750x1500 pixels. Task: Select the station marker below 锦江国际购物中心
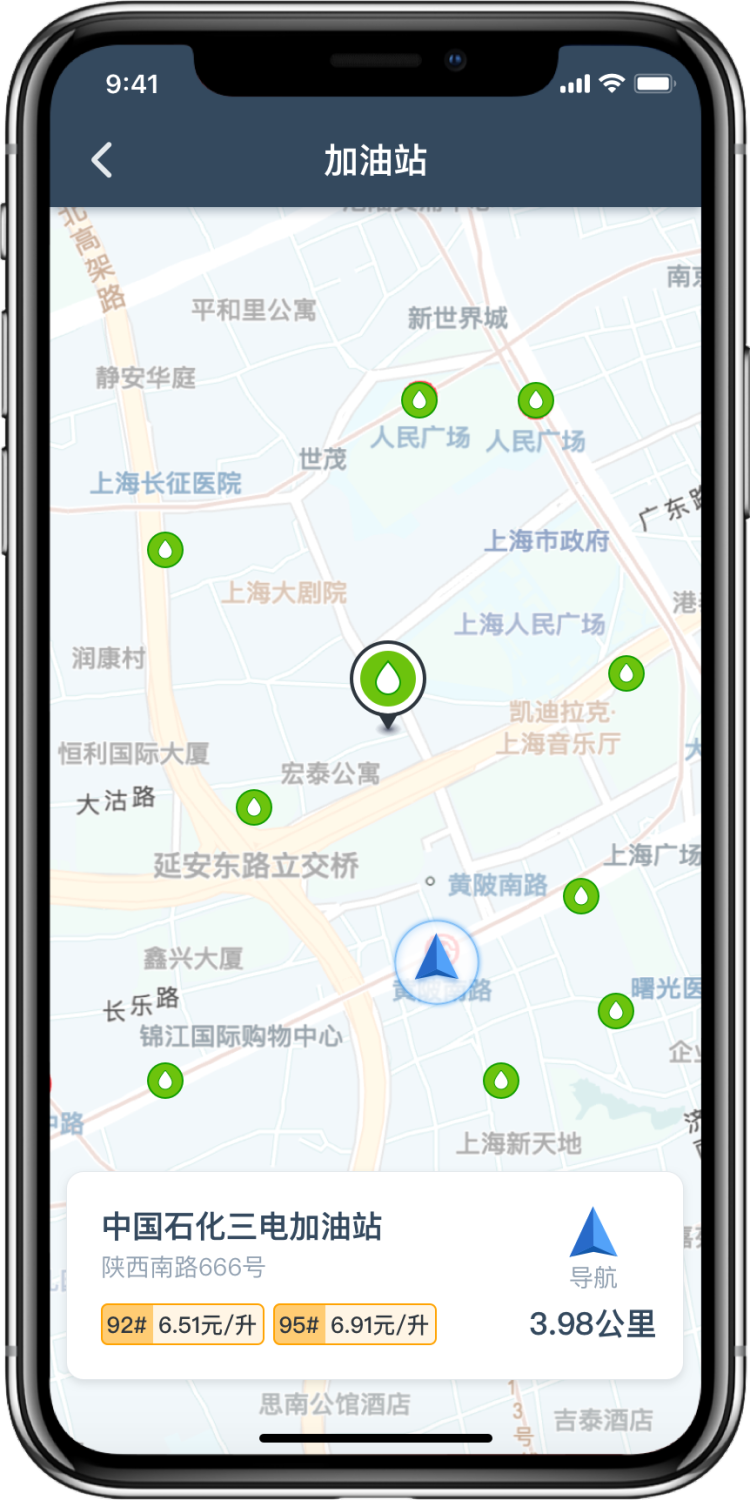165,1080
